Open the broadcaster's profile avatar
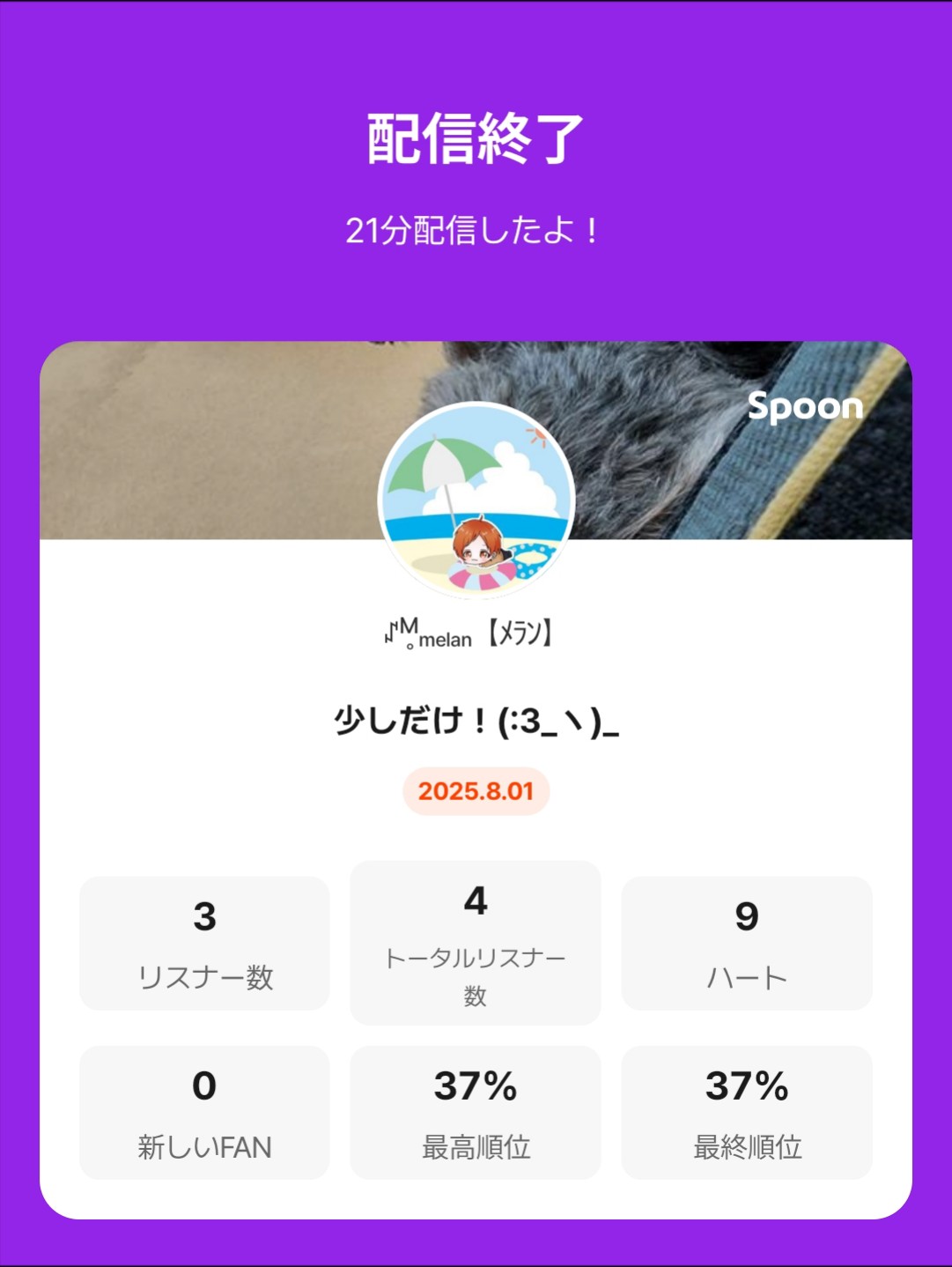This screenshot has height=1267, width=952. pos(476,500)
